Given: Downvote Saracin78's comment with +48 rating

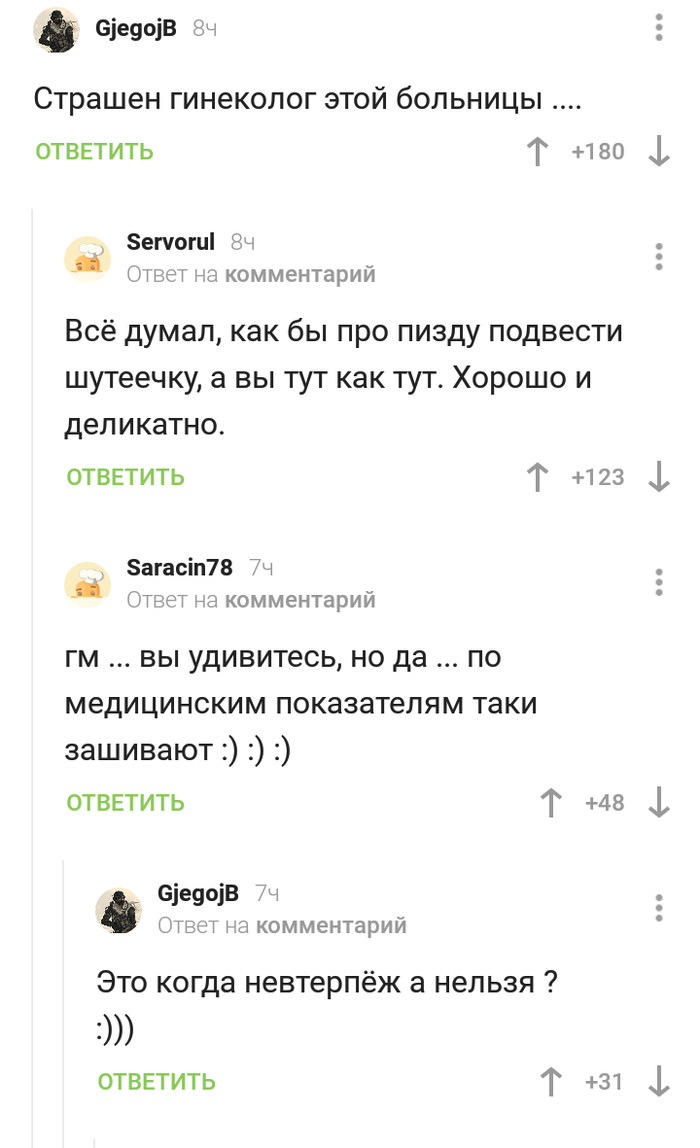Looking at the screenshot, I should pos(658,802).
